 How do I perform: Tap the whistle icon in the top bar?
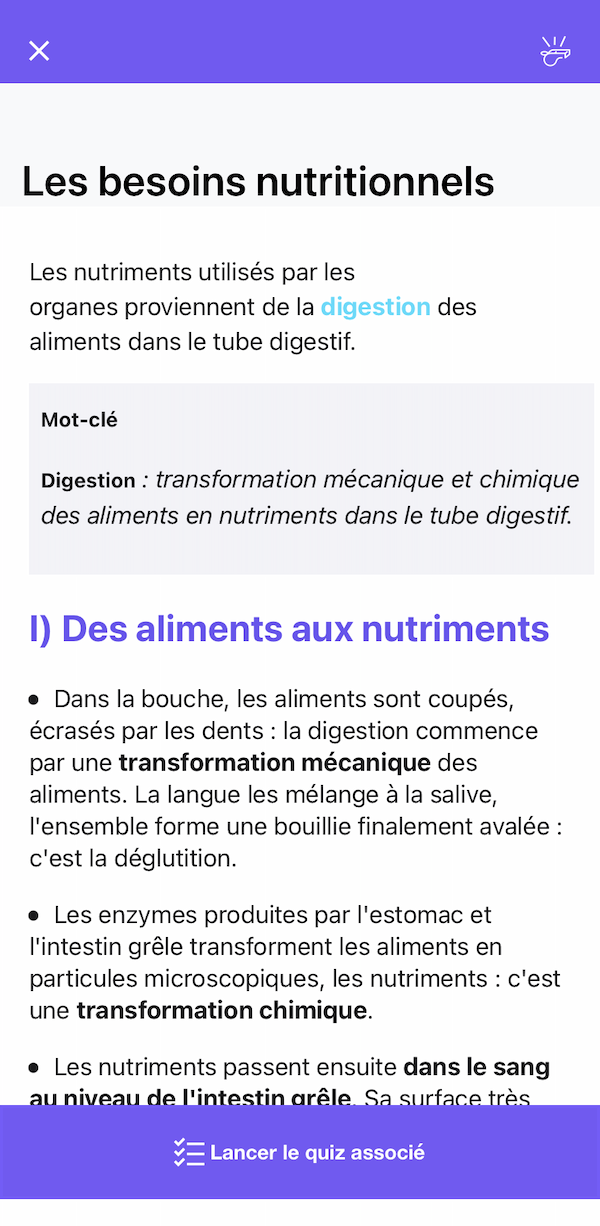[555, 51]
